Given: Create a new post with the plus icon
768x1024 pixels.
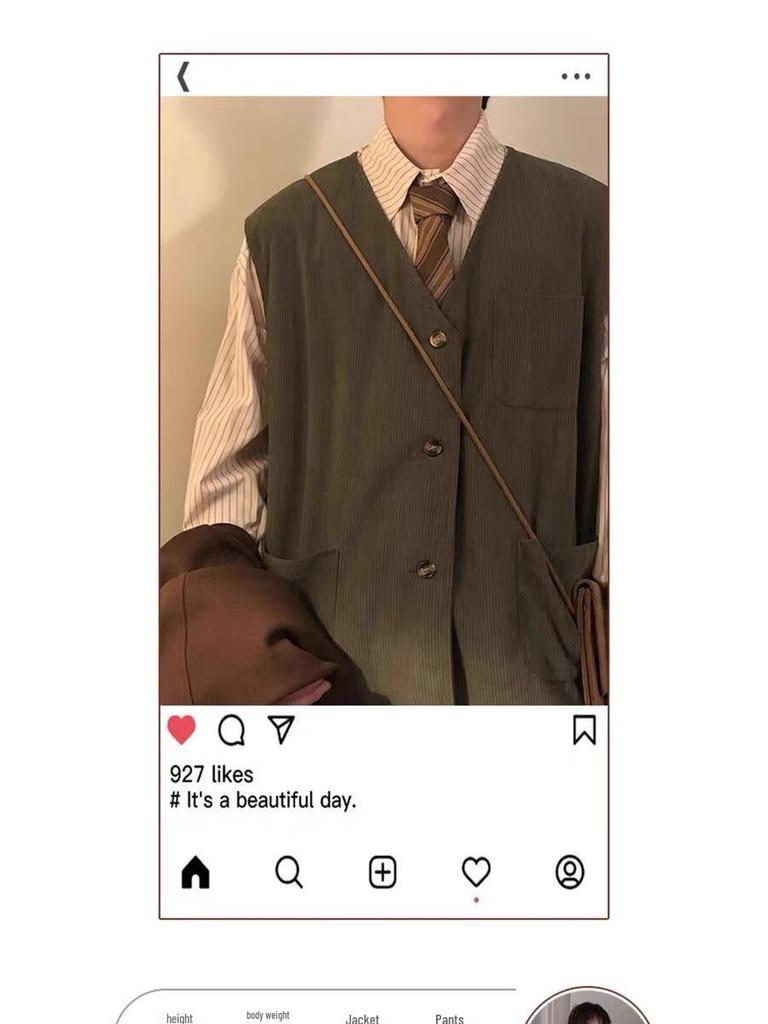Looking at the screenshot, I should tap(383, 874).
